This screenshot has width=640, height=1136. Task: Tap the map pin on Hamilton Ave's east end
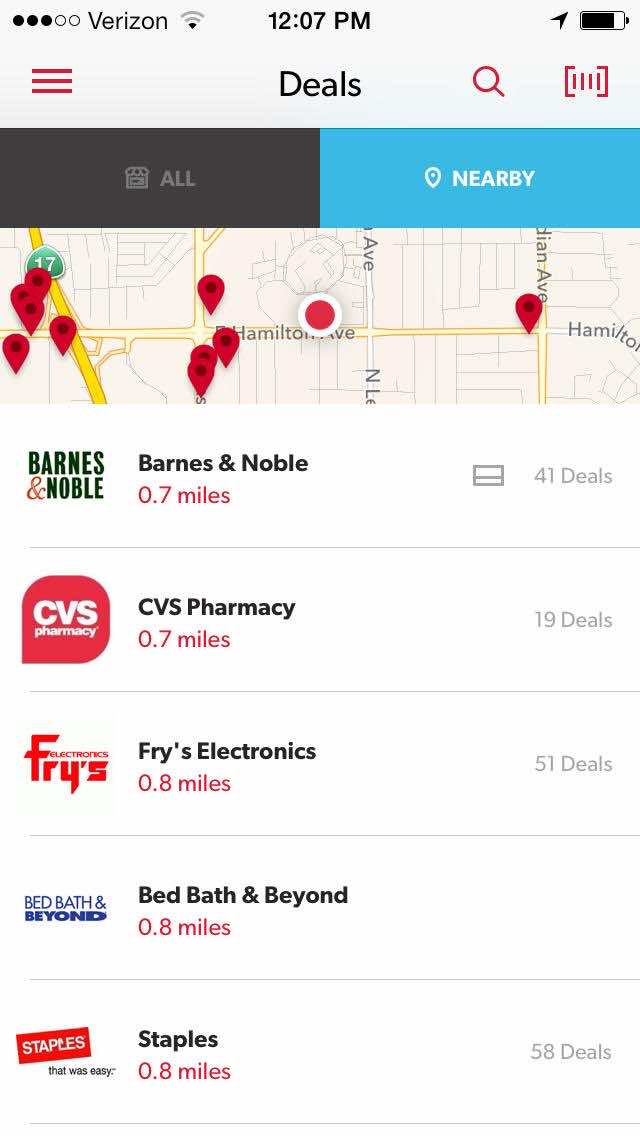[x=529, y=310]
